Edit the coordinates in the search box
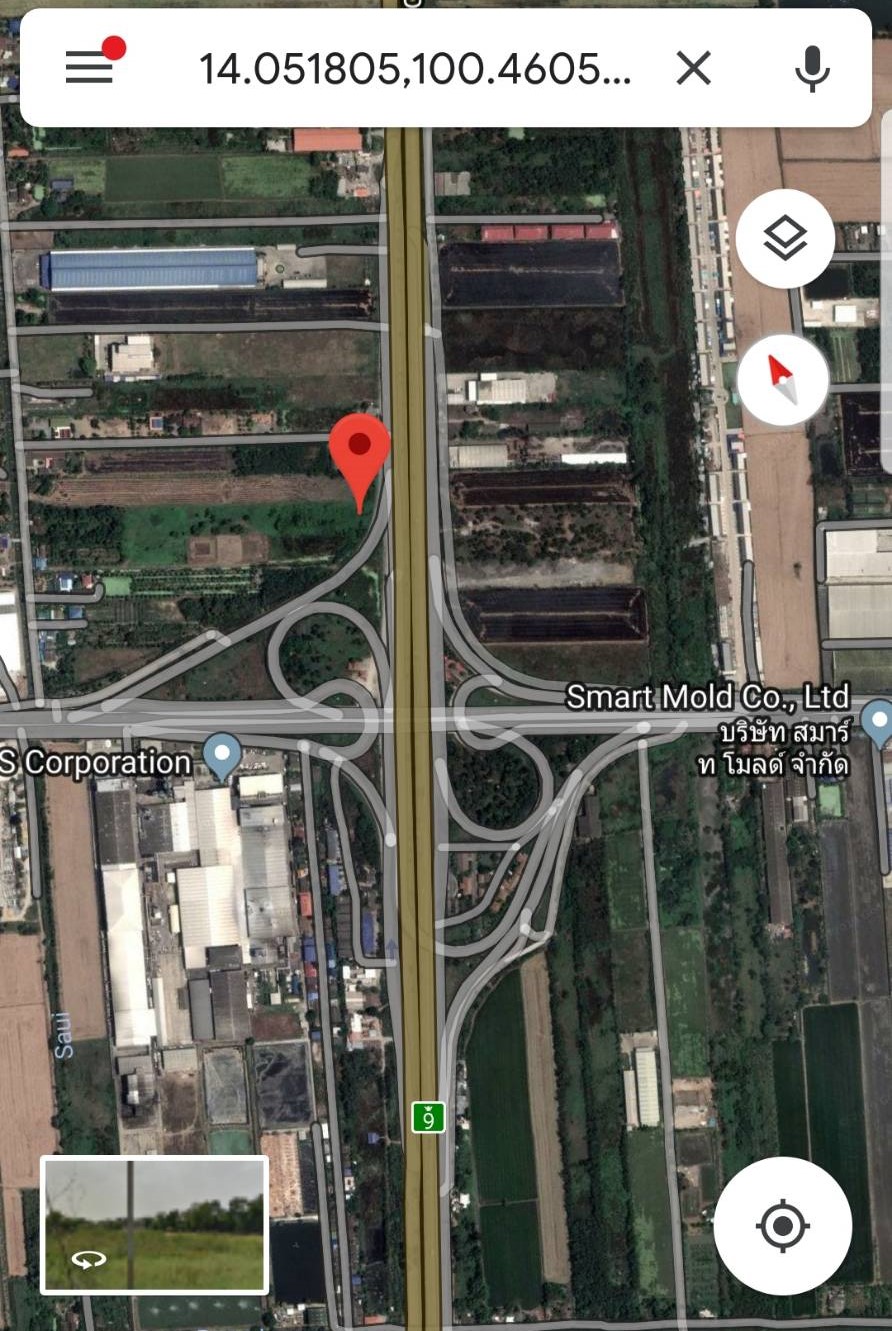 [x=415, y=69]
